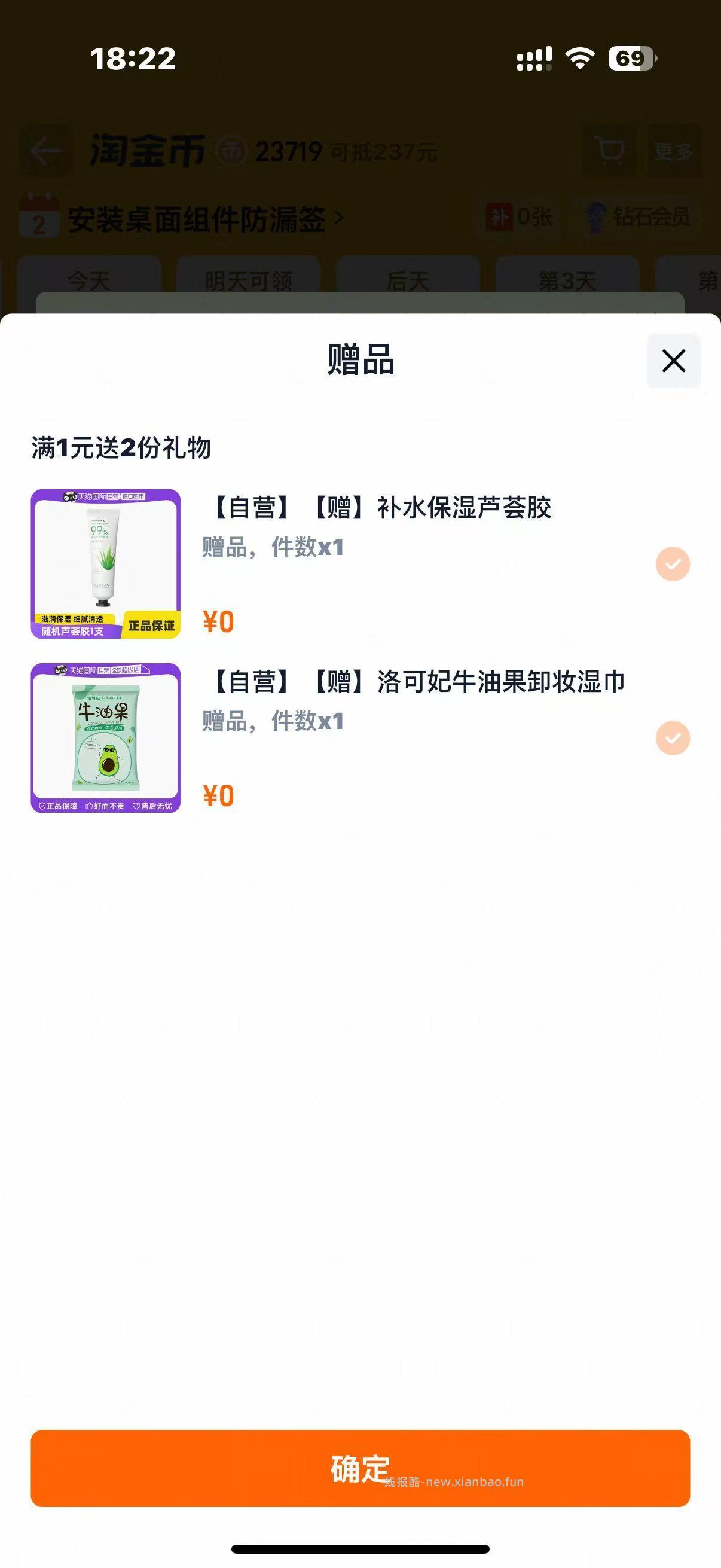Collapse the 赠品 popup with the X
This screenshot has width=721, height=1568.
tap(674, 360)
